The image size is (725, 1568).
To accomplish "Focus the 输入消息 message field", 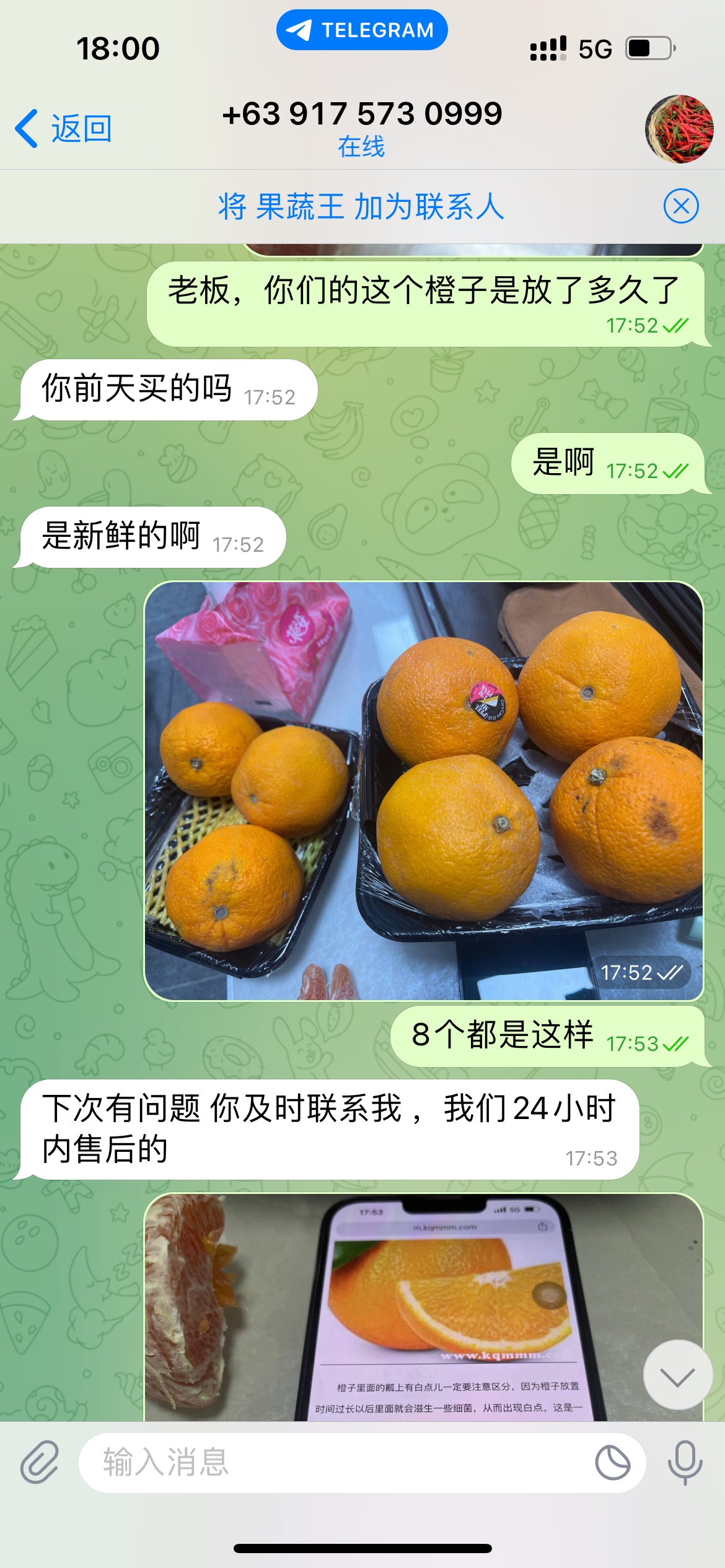I will 335,1462.
